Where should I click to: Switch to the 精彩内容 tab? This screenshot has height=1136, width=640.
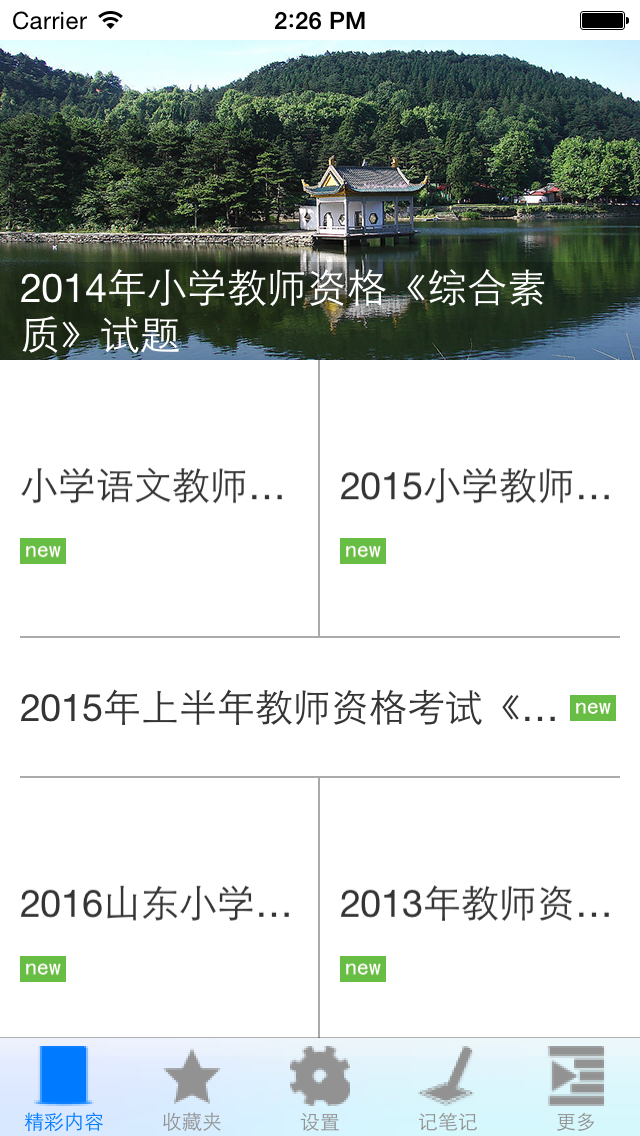(x=64, y=1088)
